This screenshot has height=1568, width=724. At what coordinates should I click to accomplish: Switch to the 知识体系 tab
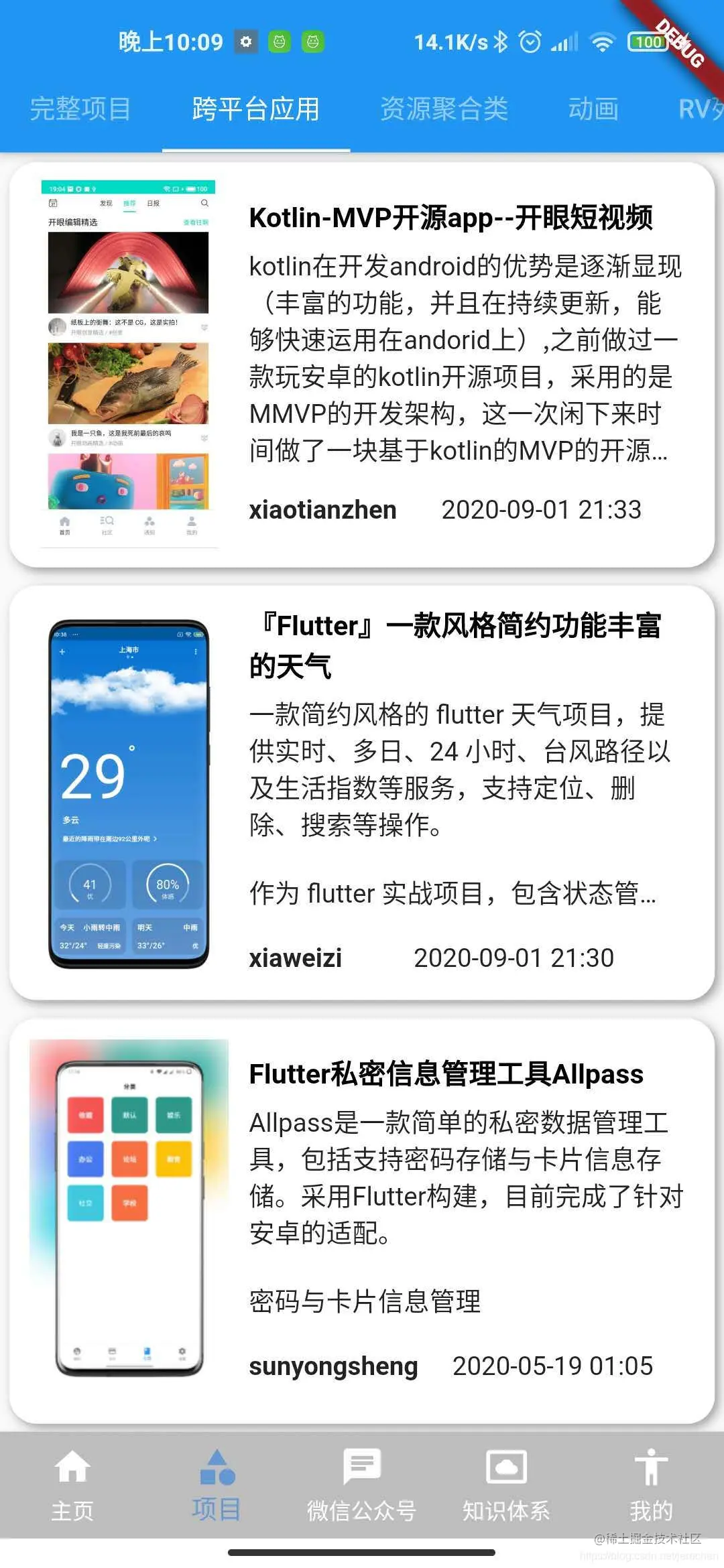[506, 1484]
